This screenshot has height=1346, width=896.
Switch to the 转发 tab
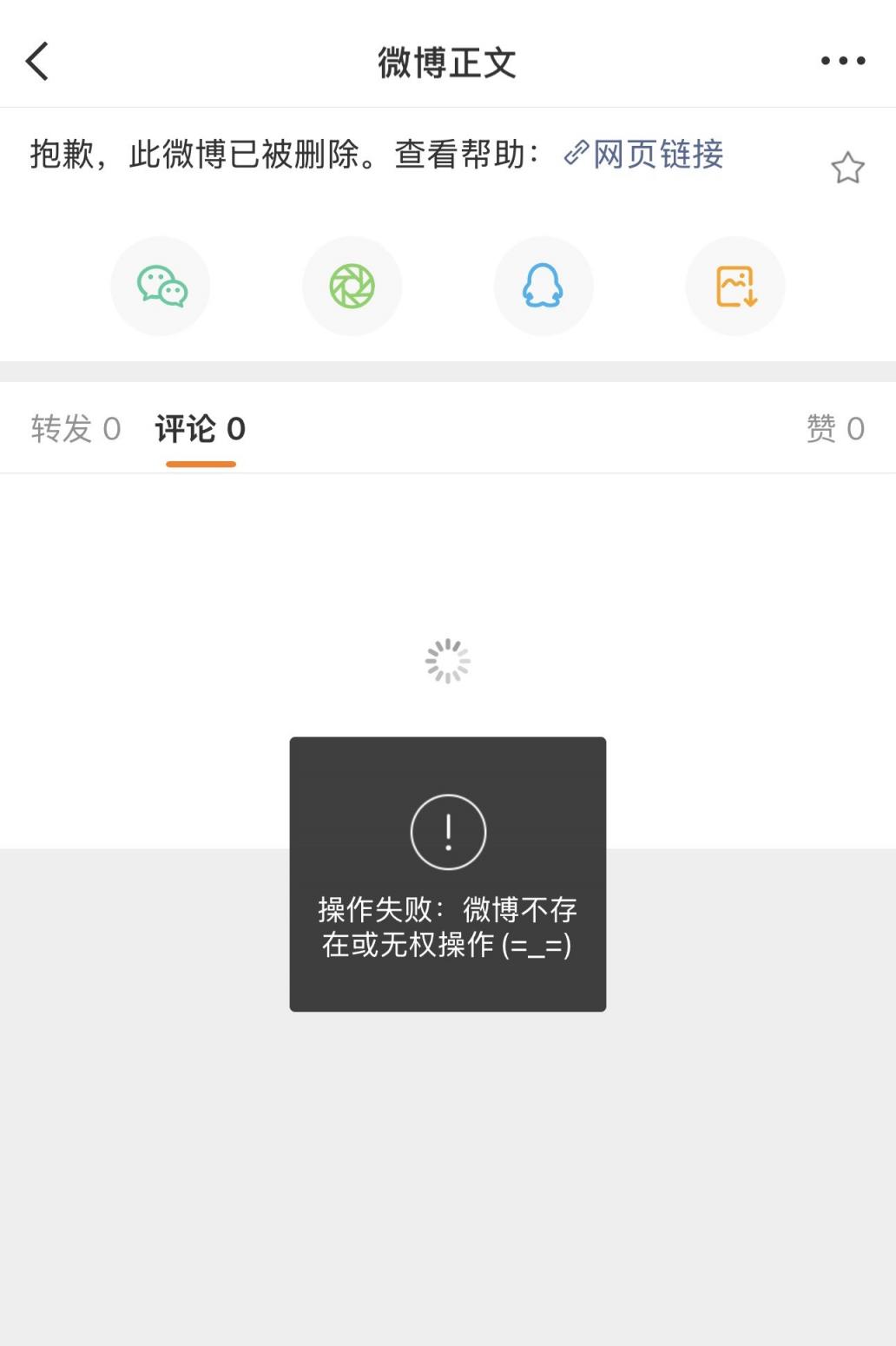[76, 429]
